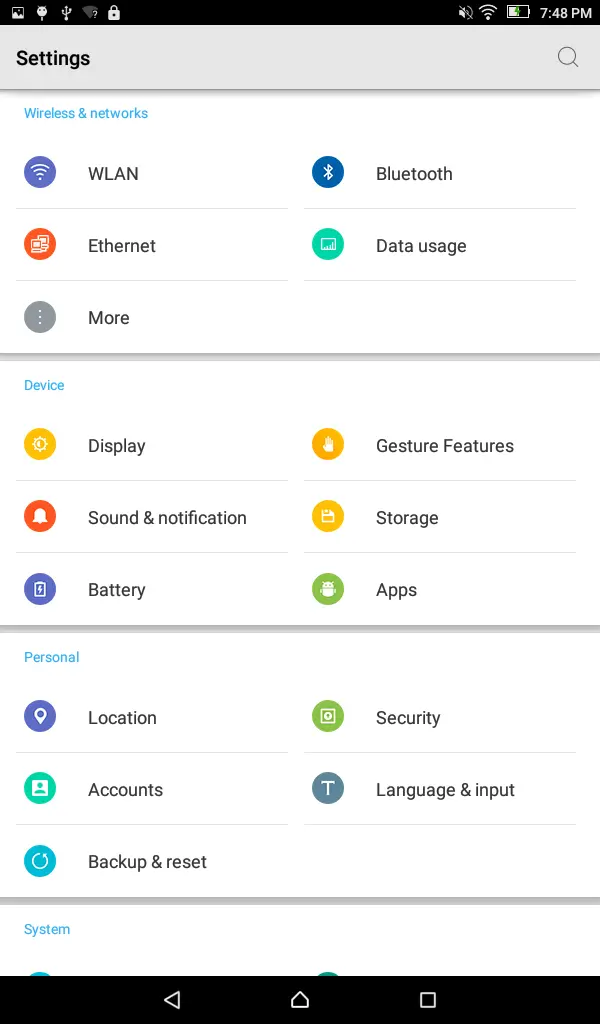Open Location settings
This screenshot has width=600, height=1024.
click(x=151, y=717)
